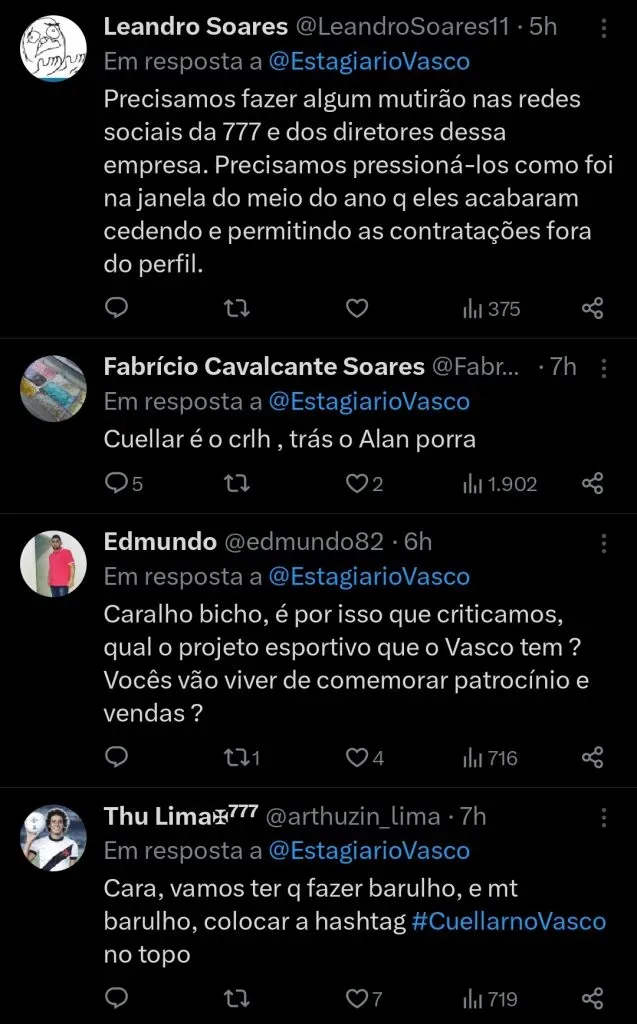Share Edmundo's tweet
This screenshot has width=637, height=1024.
[x=593, y=758]
